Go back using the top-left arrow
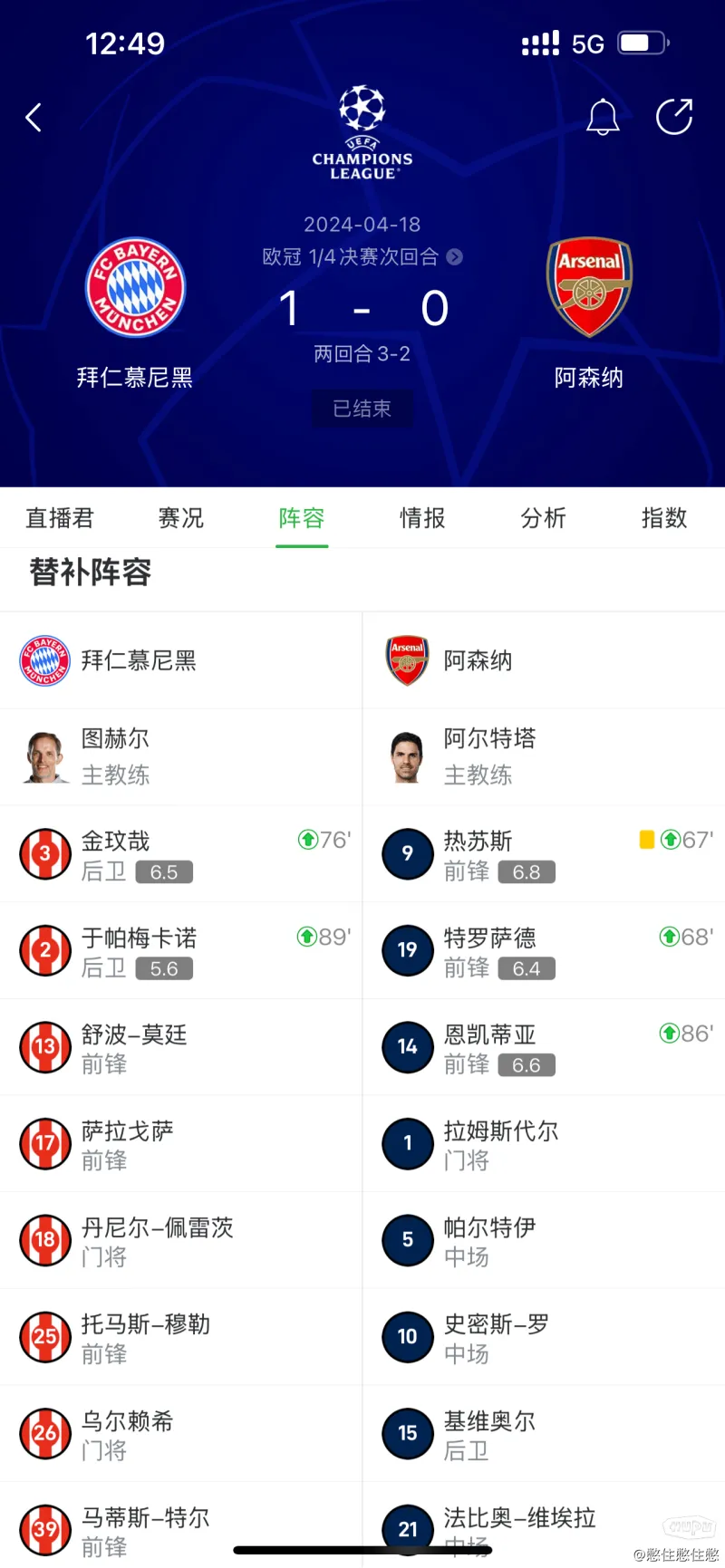Screen dimensions: 725x1568 click(34, 117)
